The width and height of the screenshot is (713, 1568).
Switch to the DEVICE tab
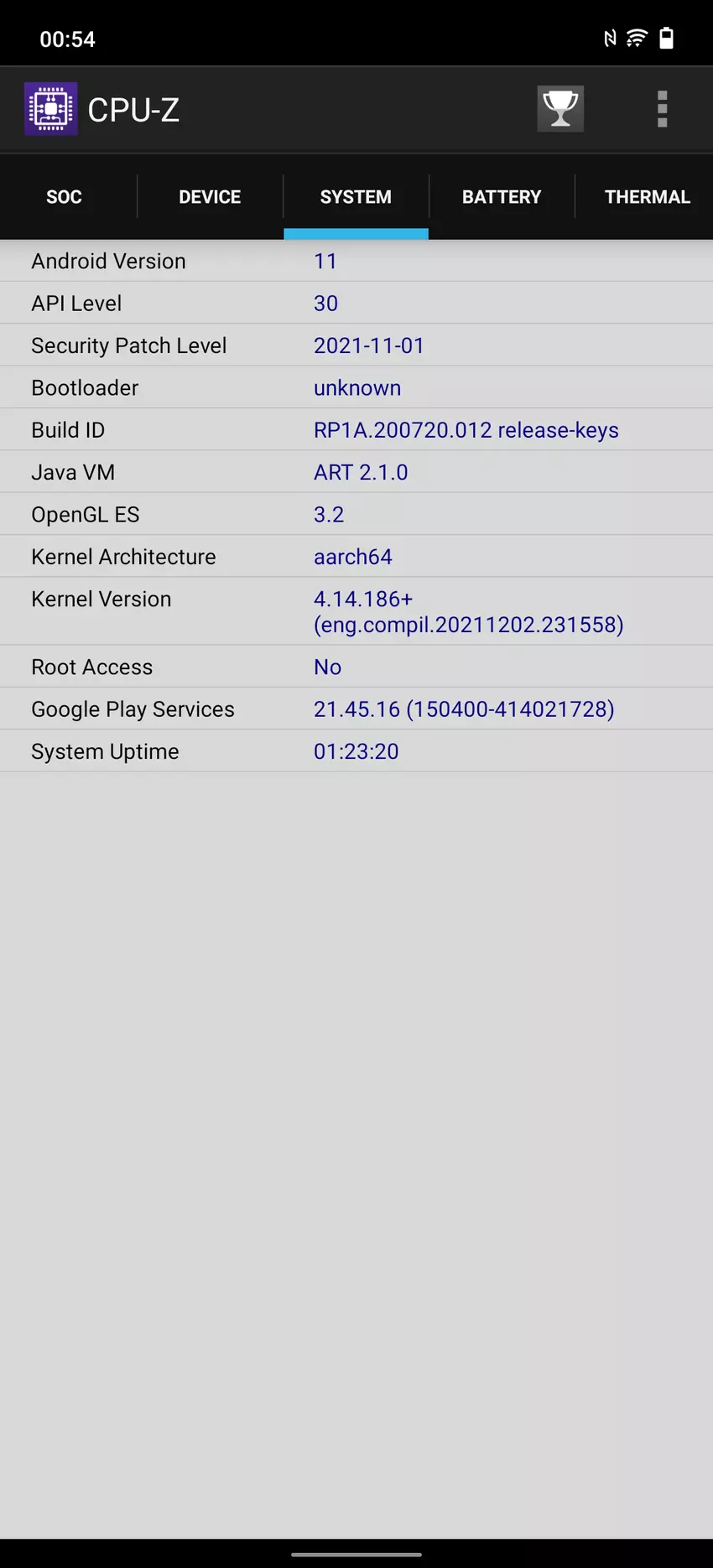(x=210, y=197)
